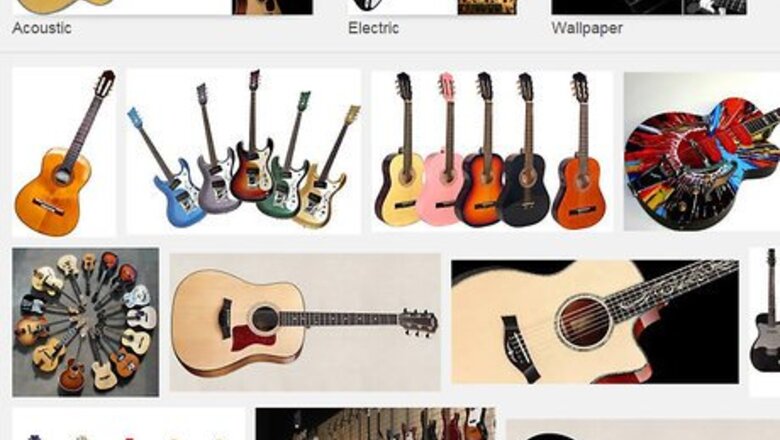Open the multicolor painted guitar image
The image size is (780, 440).
pos(702,151)
